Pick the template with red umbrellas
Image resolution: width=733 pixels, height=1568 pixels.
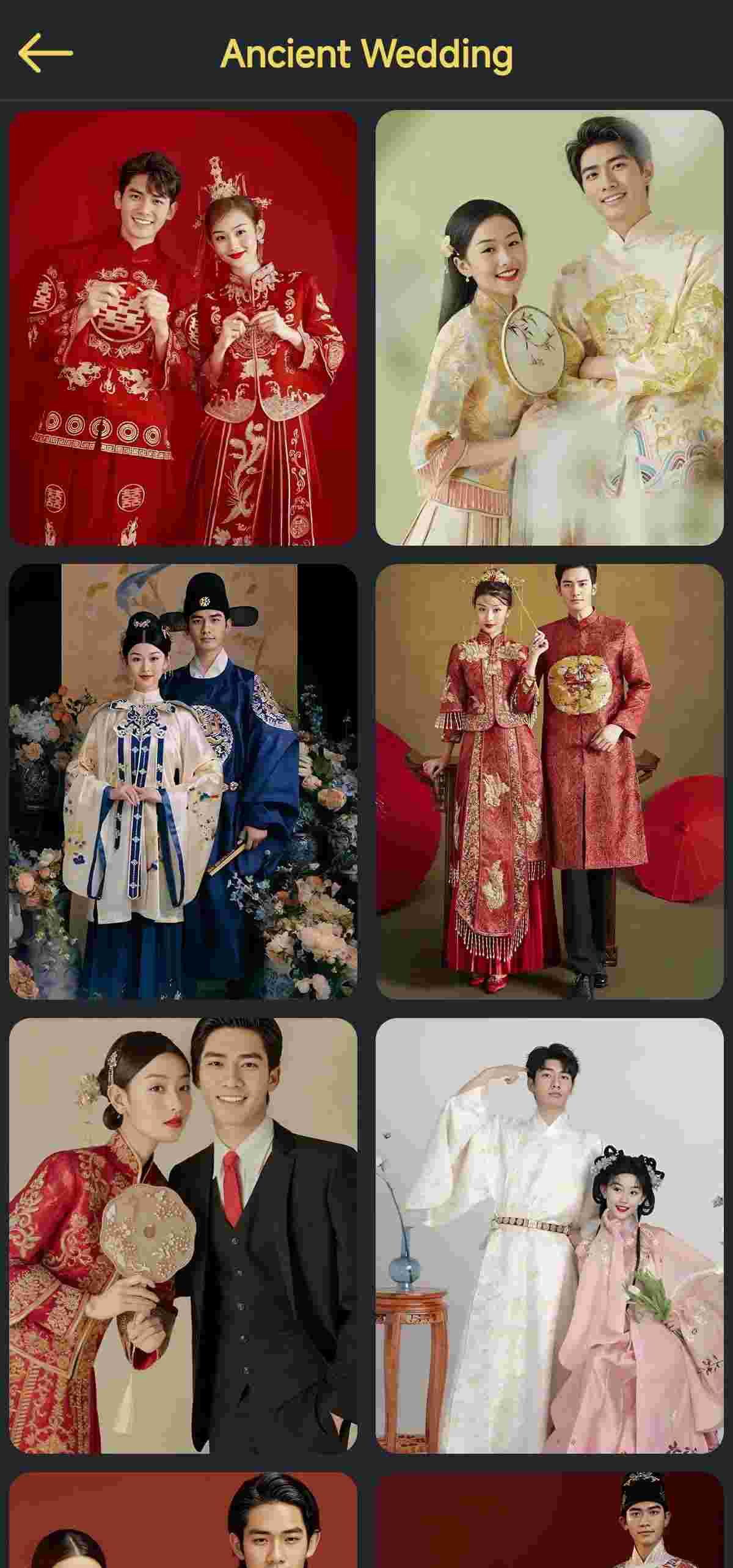coord(549,782)
